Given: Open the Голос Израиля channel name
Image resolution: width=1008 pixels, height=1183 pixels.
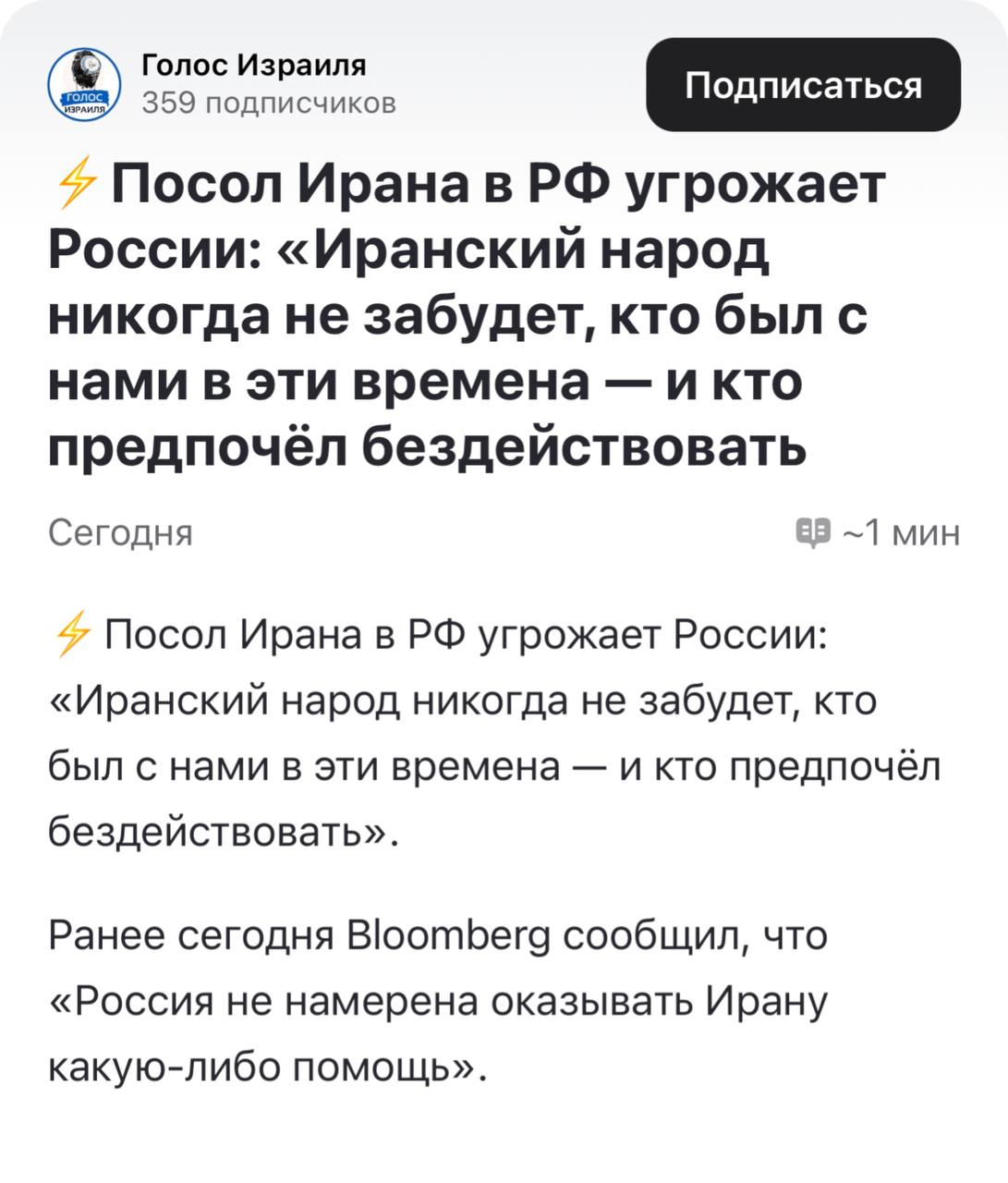Looking at the screenshot, I should coord(254,65).
